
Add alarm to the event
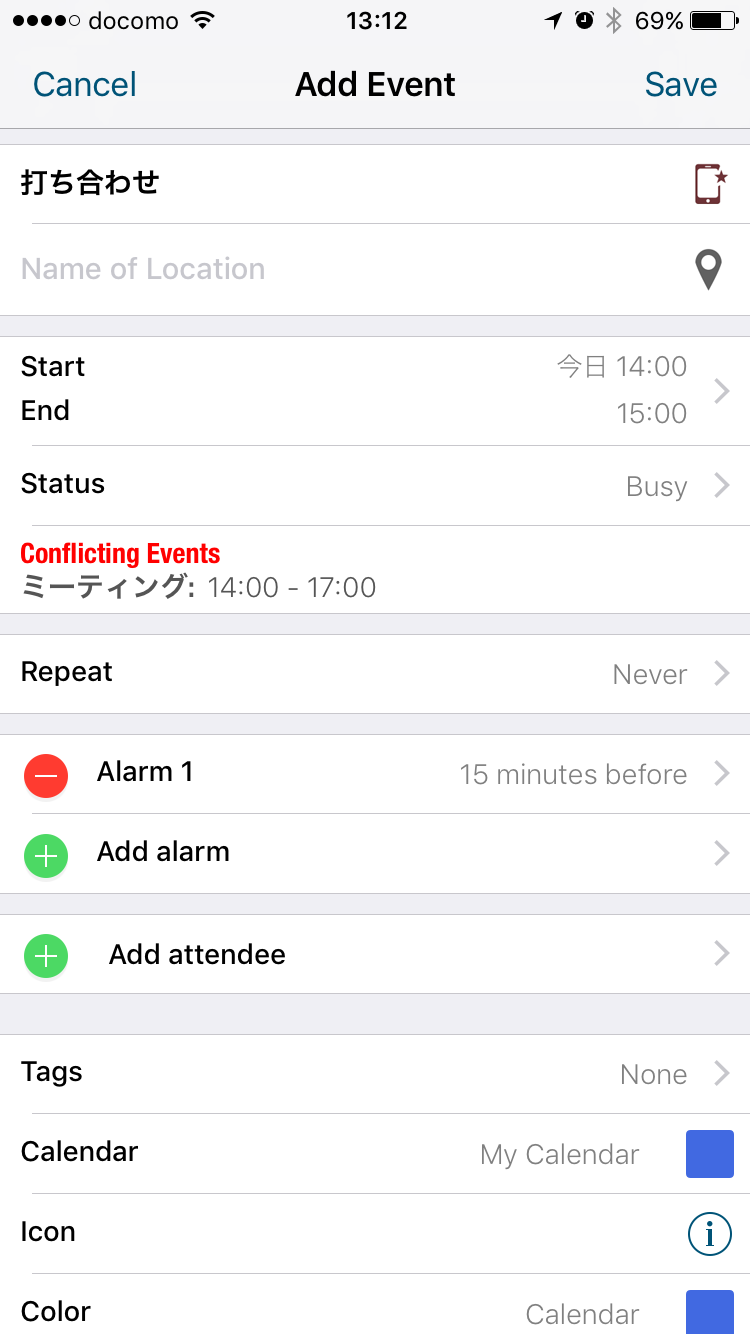pos(375,854)
